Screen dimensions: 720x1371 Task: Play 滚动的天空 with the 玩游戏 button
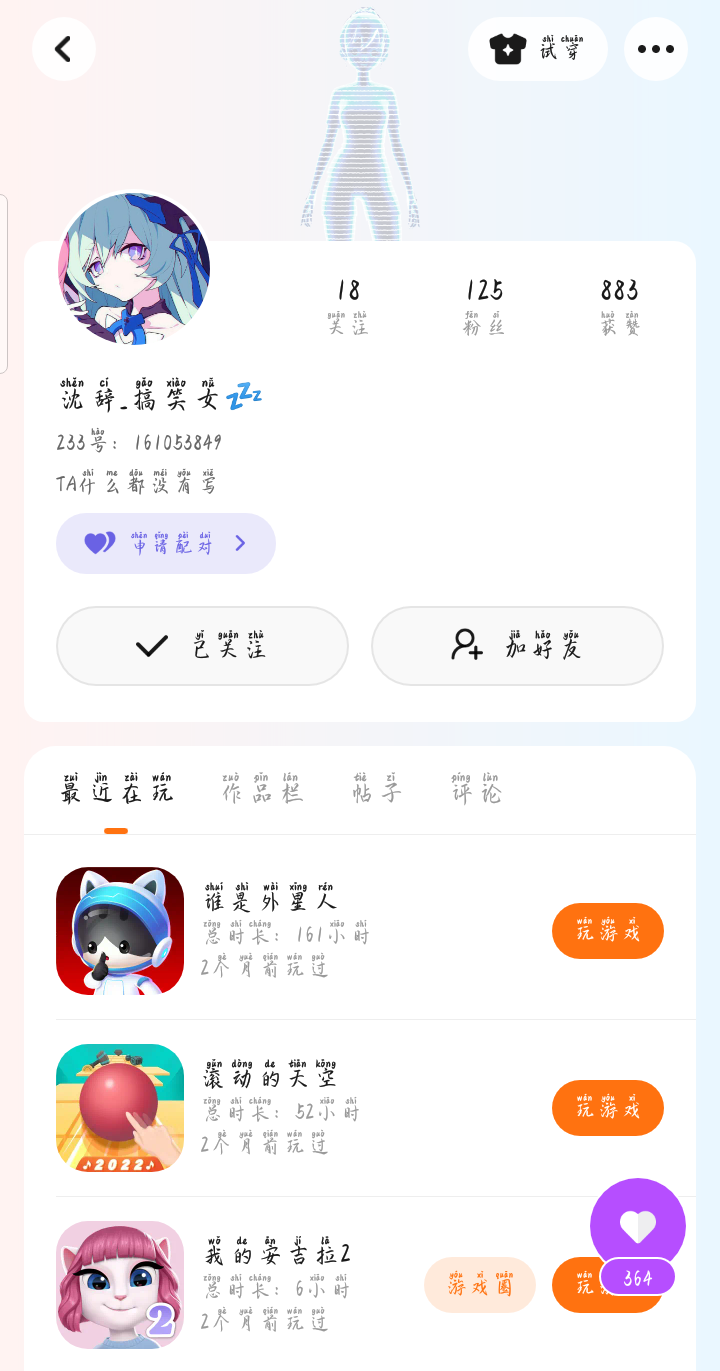click(x=607, y=1108)
